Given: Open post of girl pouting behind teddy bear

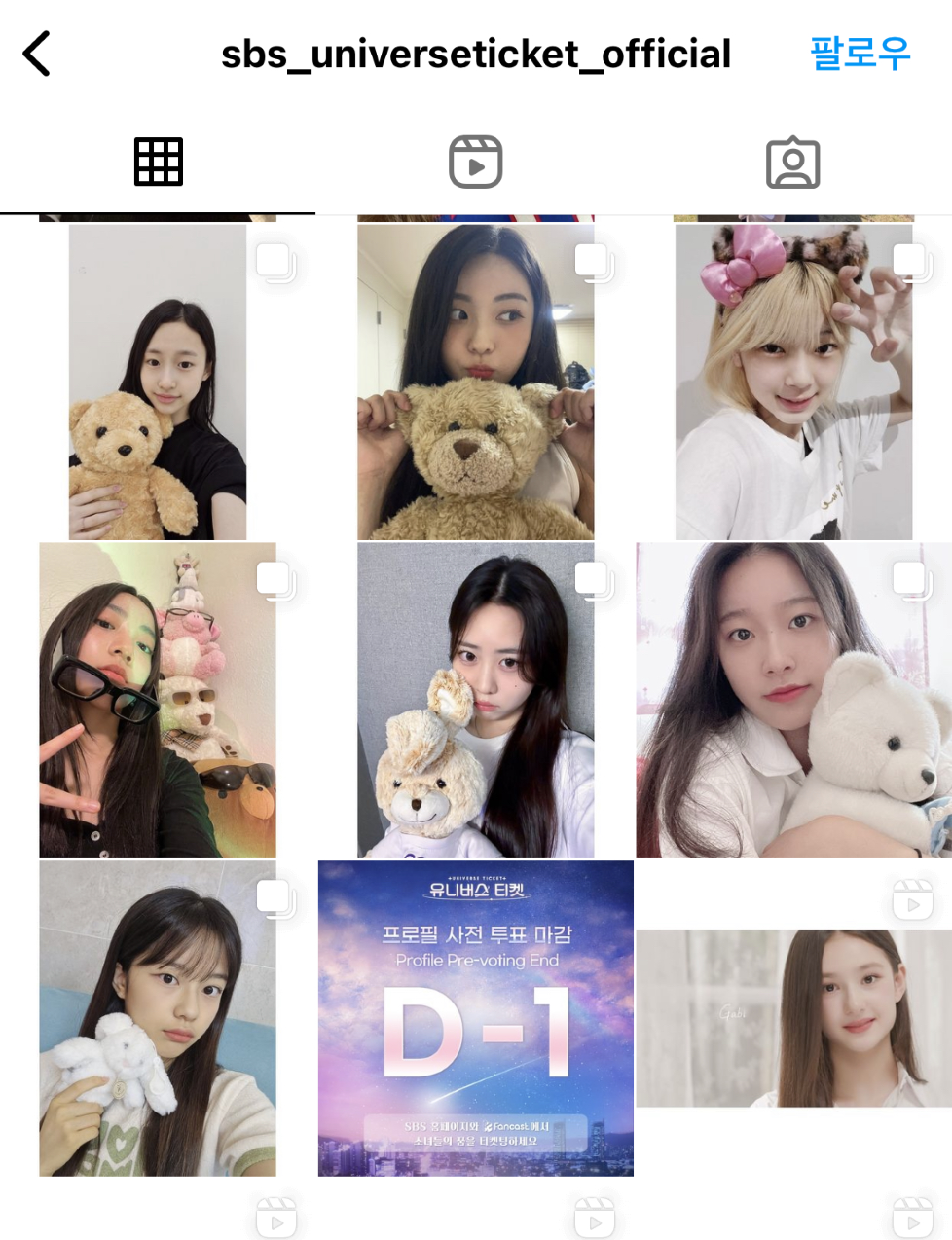Looking at the screenshot, I should (475, 383).
